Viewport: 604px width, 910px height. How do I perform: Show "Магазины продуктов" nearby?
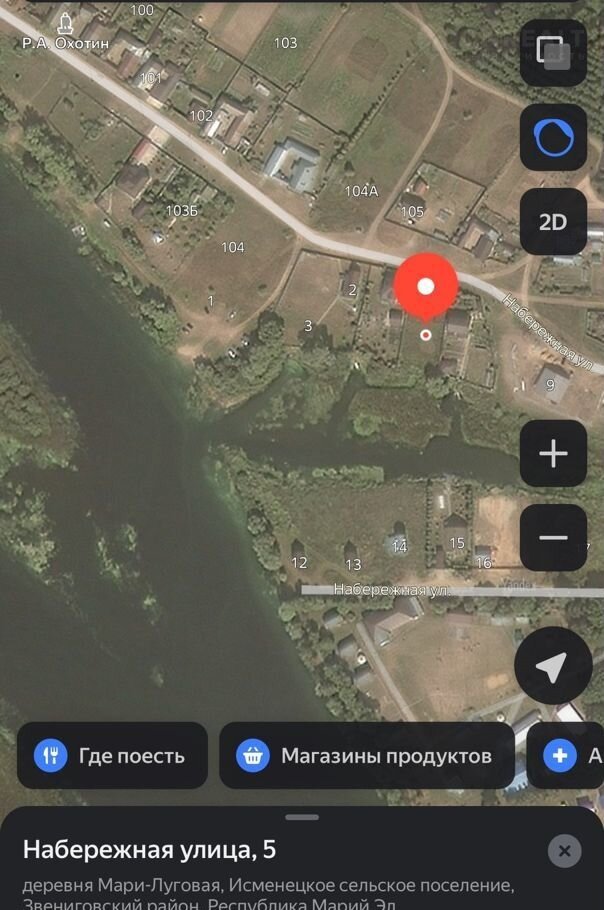pyautogui.click(x=366, y=755)
